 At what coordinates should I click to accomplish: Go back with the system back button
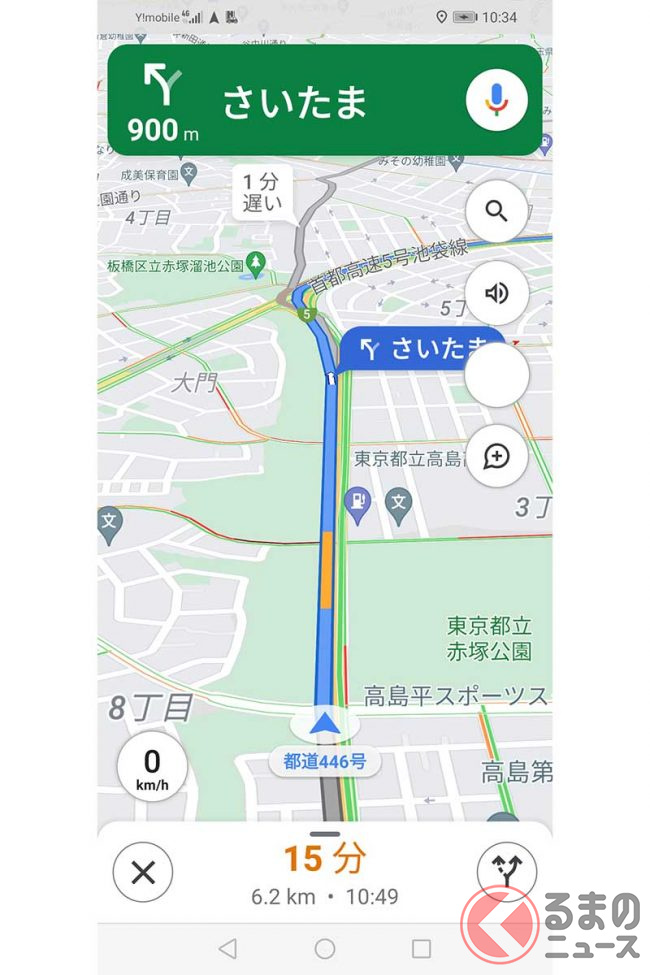[228, 948]
